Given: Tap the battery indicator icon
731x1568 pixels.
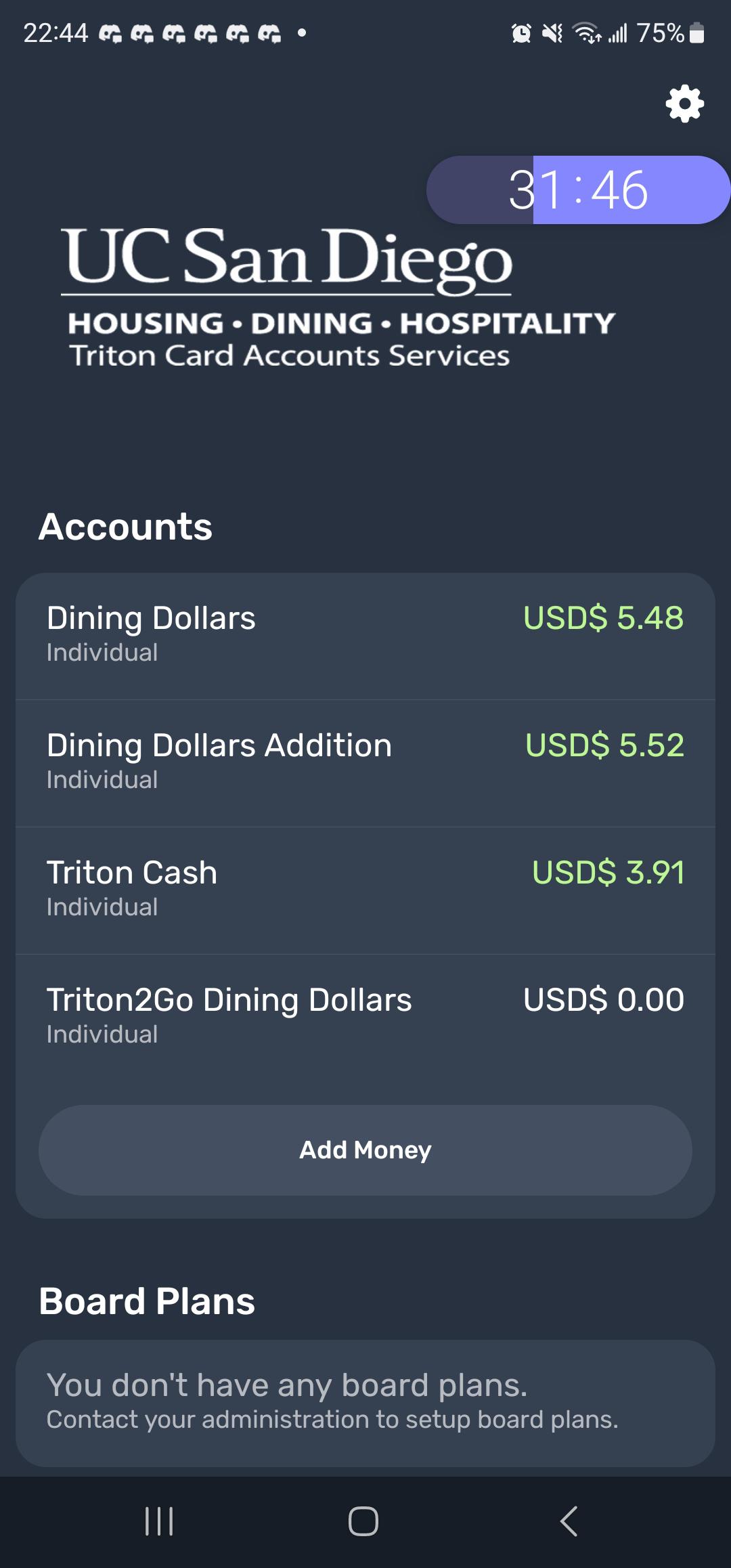Looking at the screenshot, I should [698, 33].
